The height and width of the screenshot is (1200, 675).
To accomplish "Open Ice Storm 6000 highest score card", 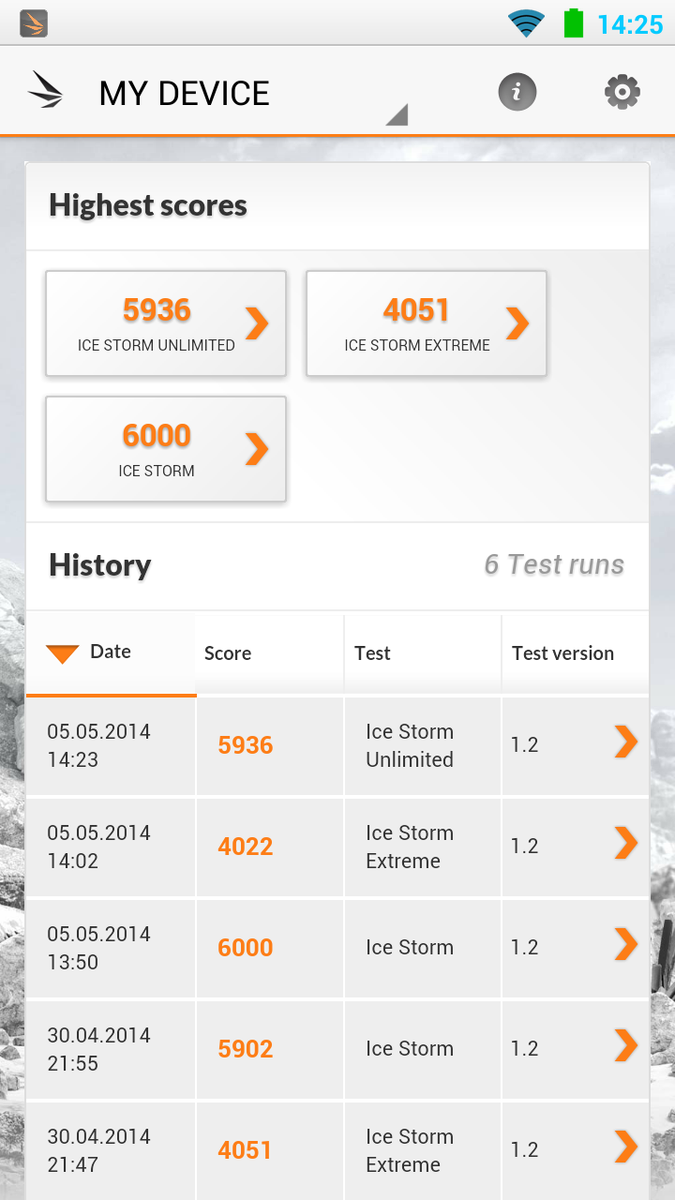I will pos(166,449).
